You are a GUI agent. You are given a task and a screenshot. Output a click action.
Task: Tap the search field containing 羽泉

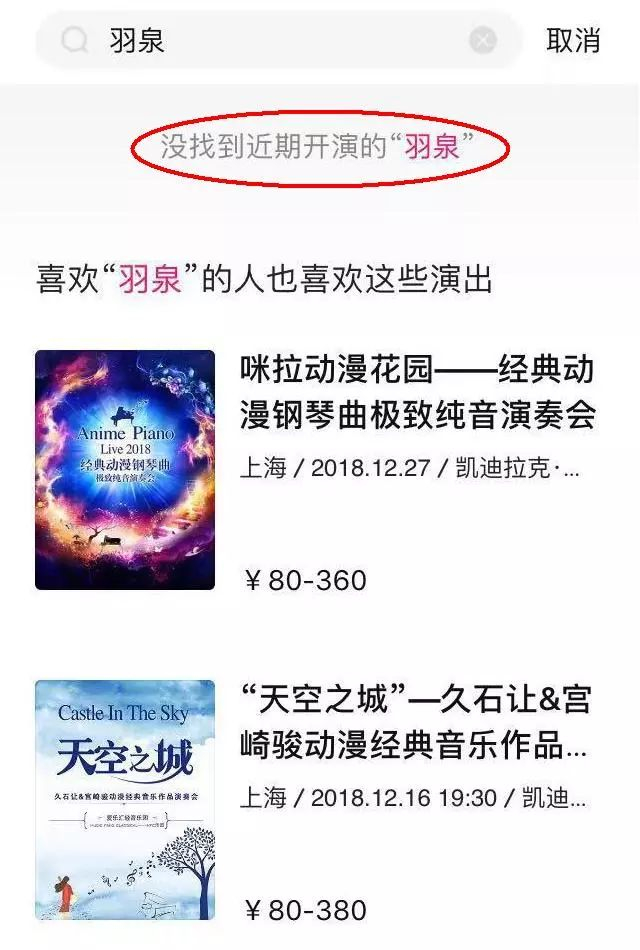[279, 41]
